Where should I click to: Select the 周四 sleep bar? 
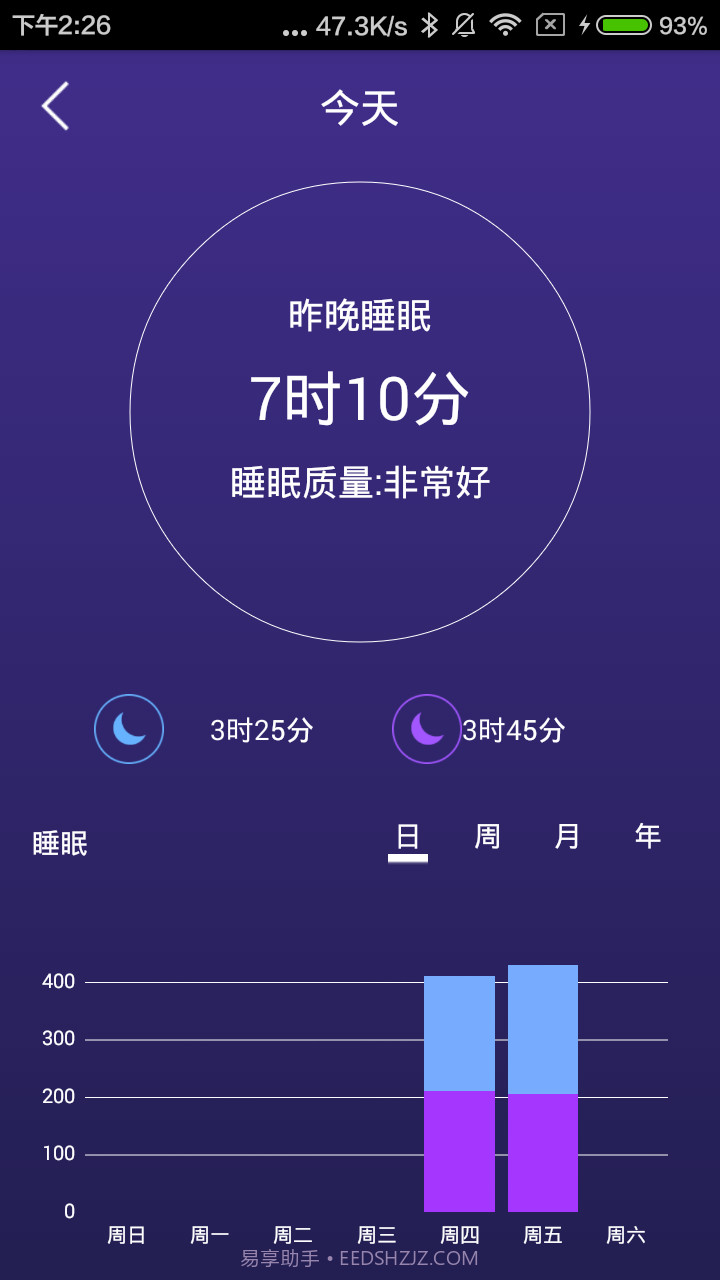[x=458, y=1090]
